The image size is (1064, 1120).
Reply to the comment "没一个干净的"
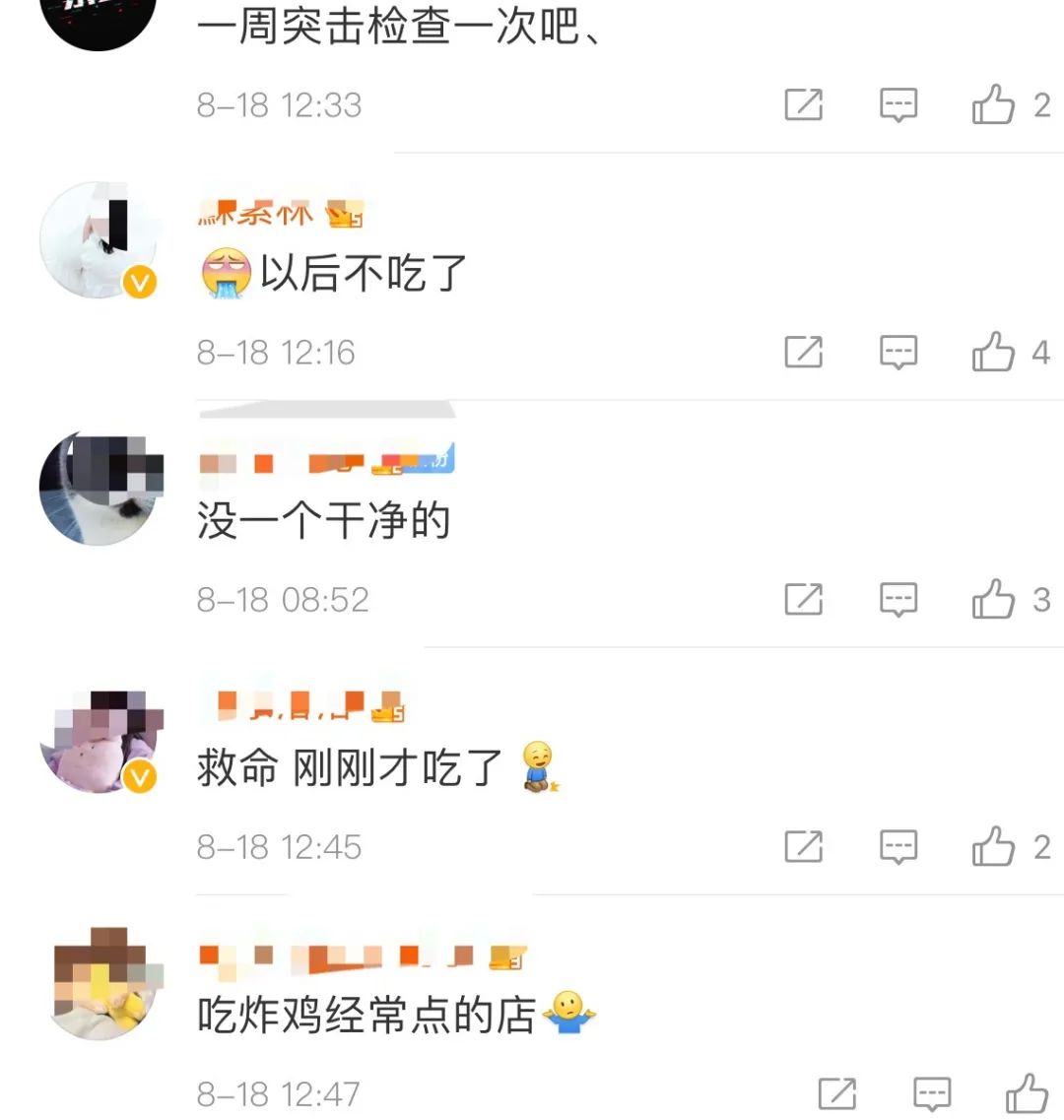(x=898, y=599)
